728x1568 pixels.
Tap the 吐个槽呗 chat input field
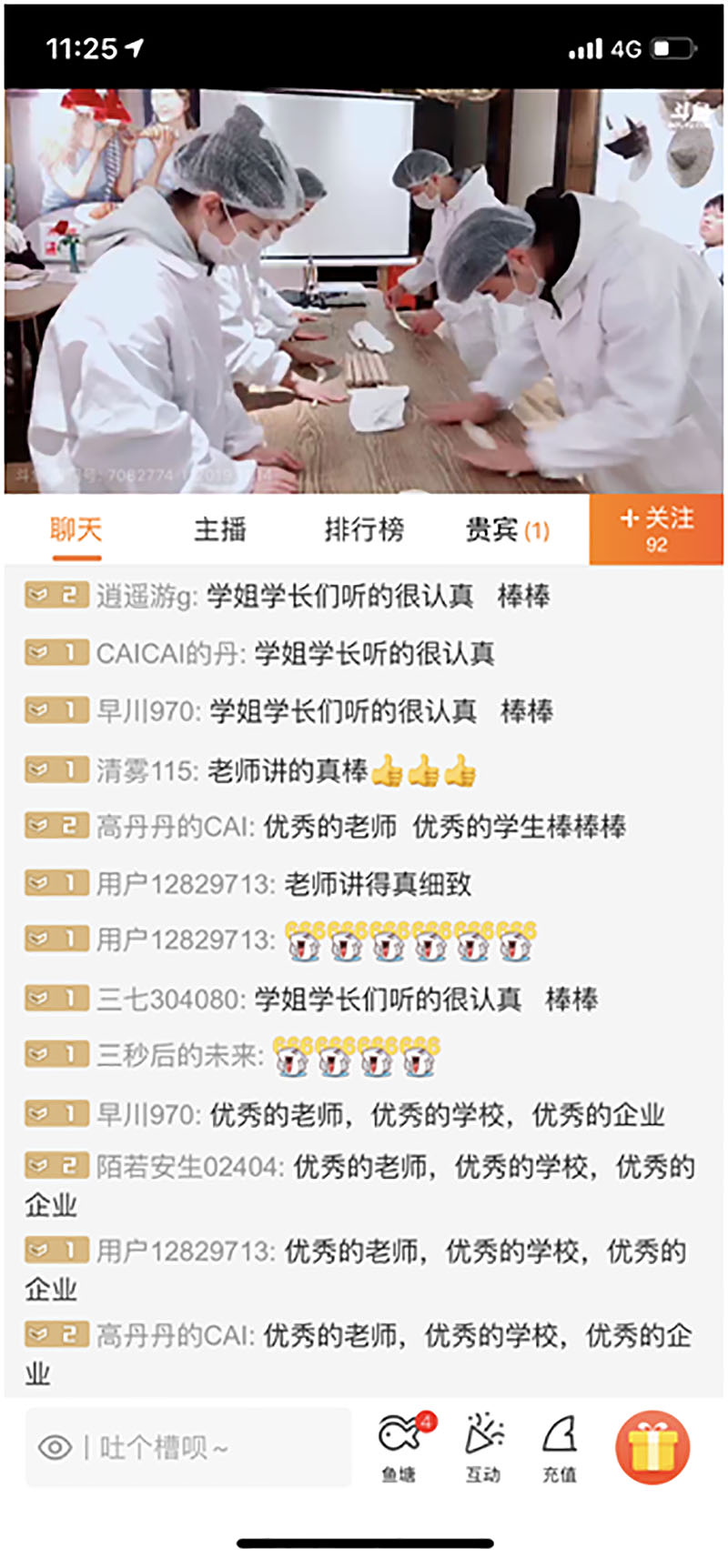pyautogui.click(x=218, y=1447)
